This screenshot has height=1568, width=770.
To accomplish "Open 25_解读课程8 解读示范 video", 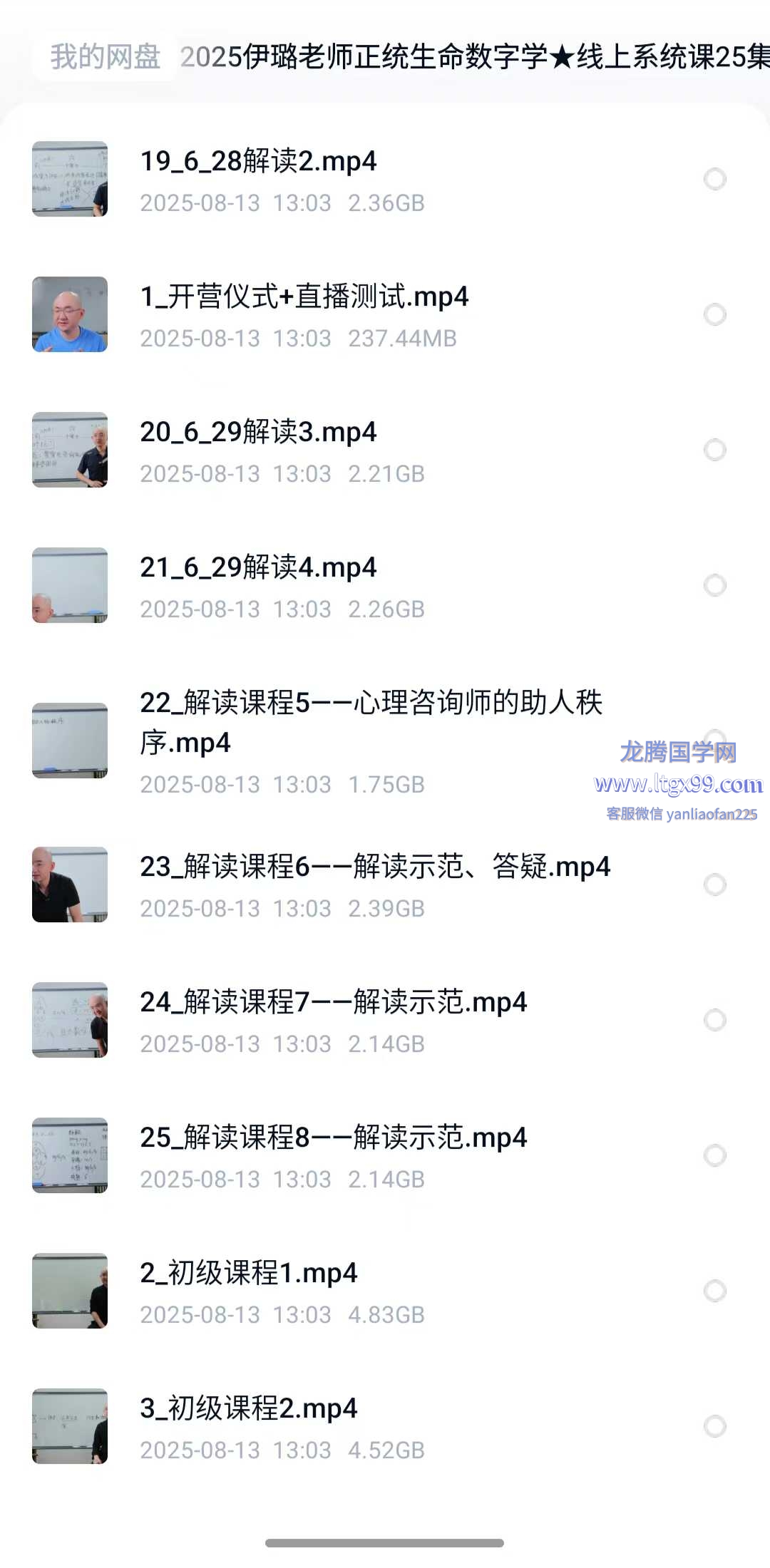I will (x=333, y=1138).
